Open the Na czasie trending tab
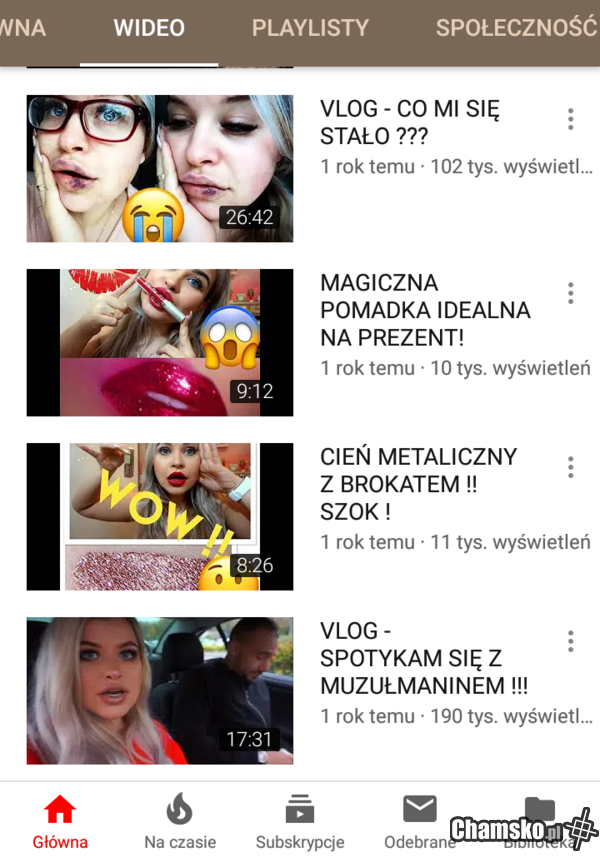600x857 pixels. (180, 821)
